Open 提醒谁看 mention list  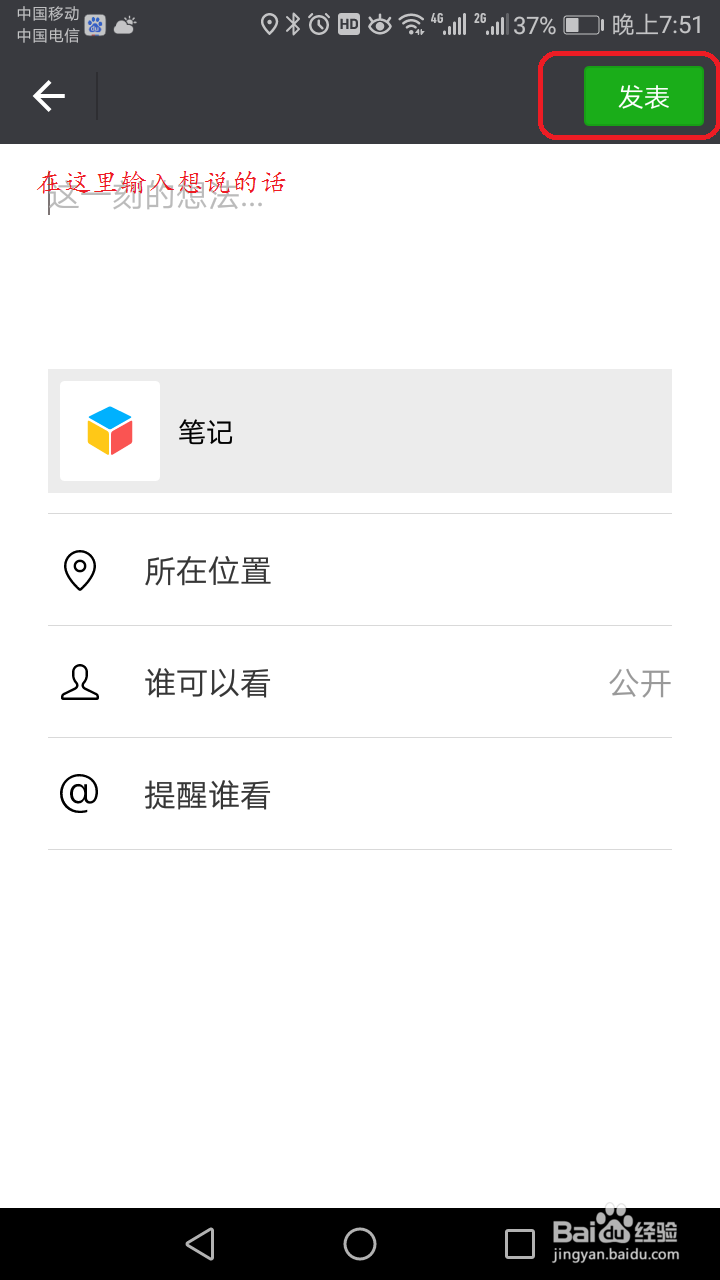pos(360,794)
